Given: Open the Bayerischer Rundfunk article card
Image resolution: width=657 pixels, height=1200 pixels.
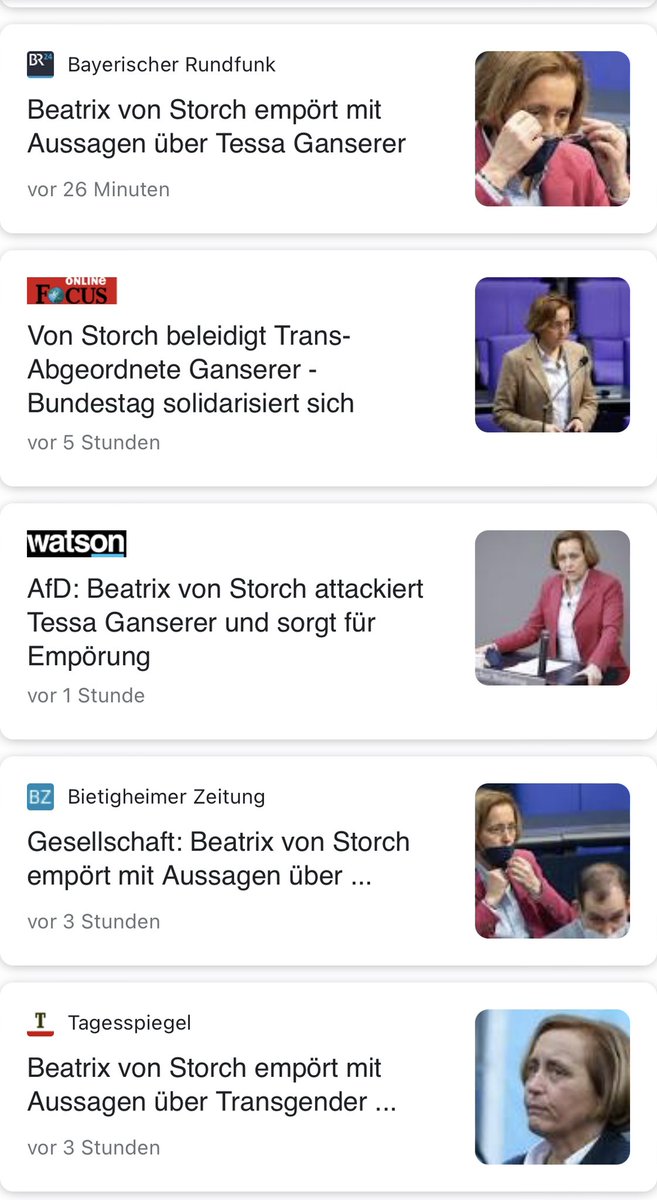Looking at the screenshot, I should coord(217,126).
